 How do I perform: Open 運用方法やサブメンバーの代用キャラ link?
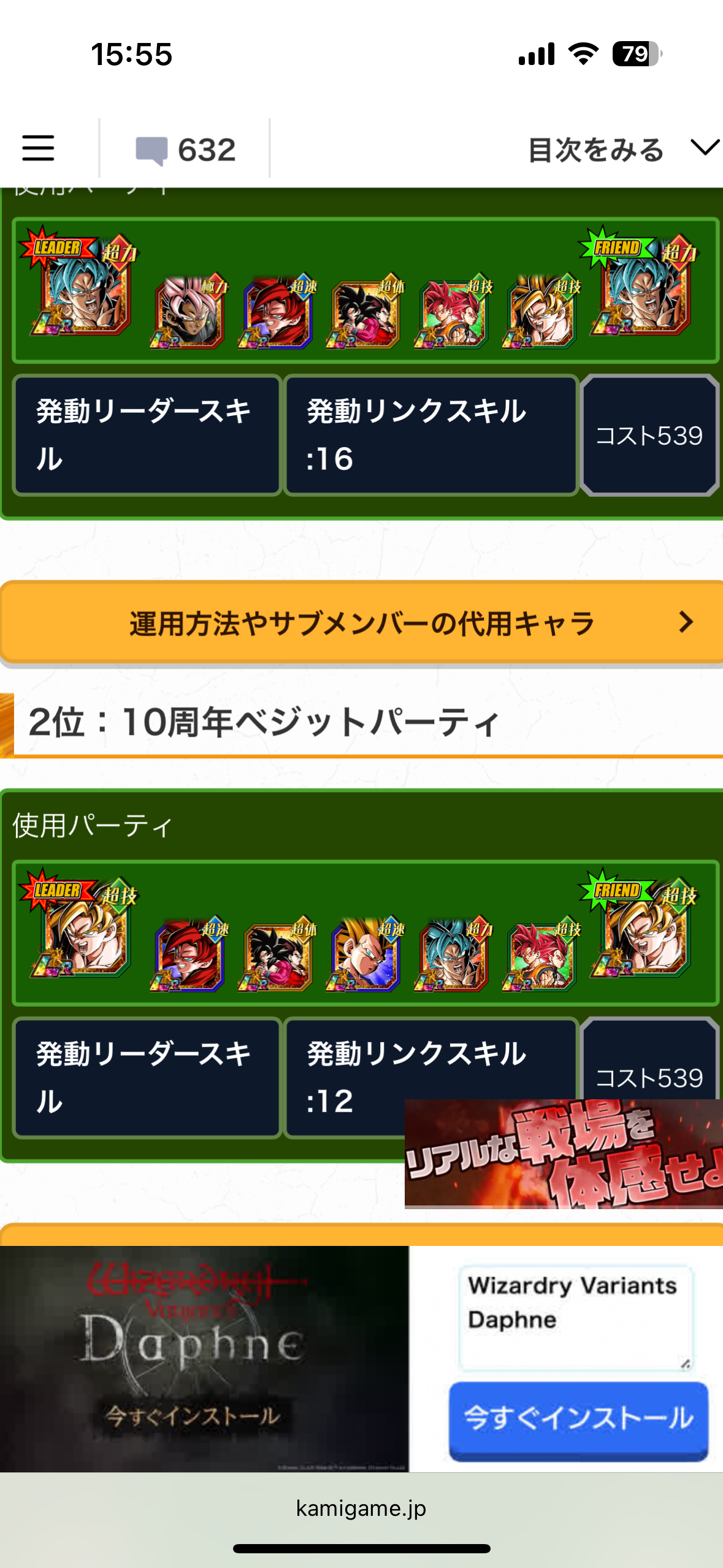(362, 623)
